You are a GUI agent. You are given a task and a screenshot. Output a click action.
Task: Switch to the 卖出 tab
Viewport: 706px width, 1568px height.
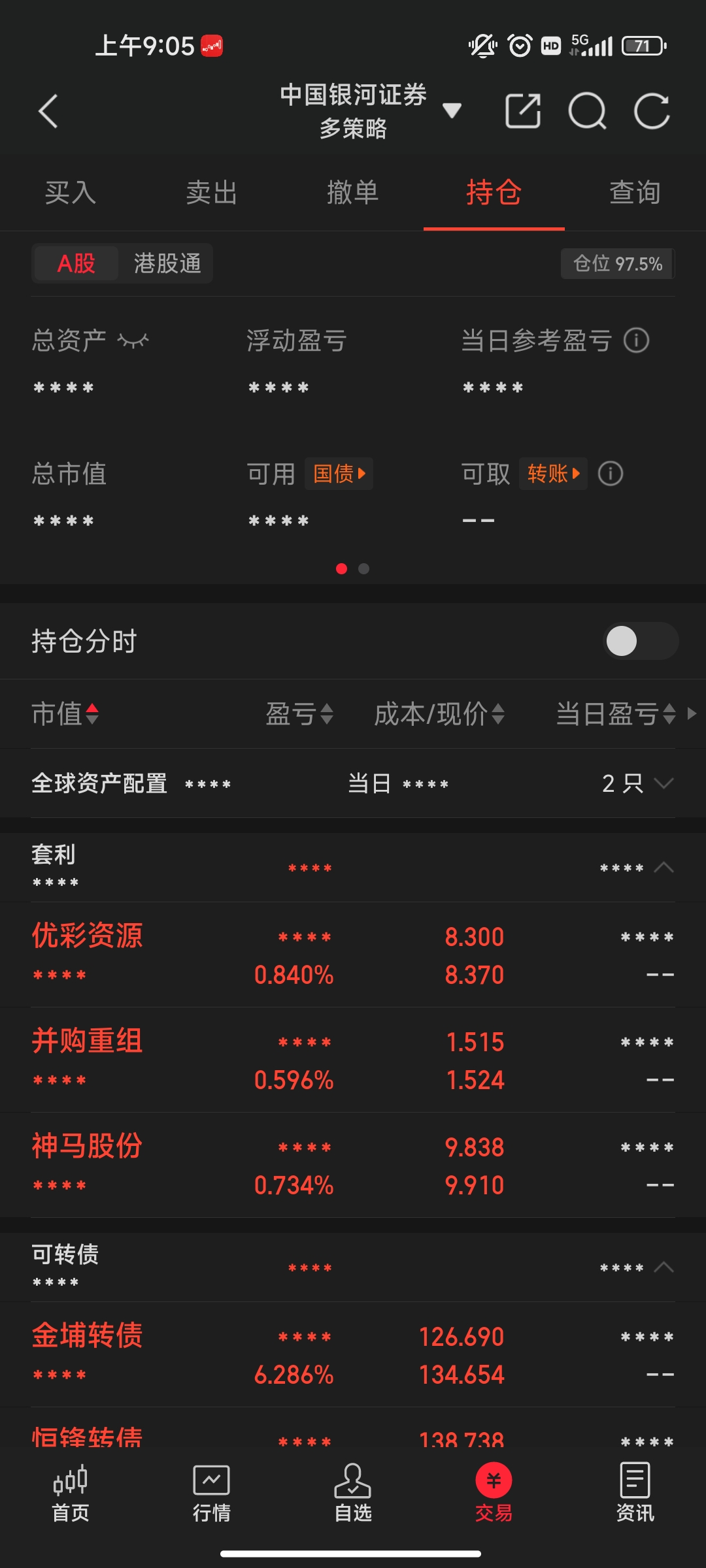[211, 193]
